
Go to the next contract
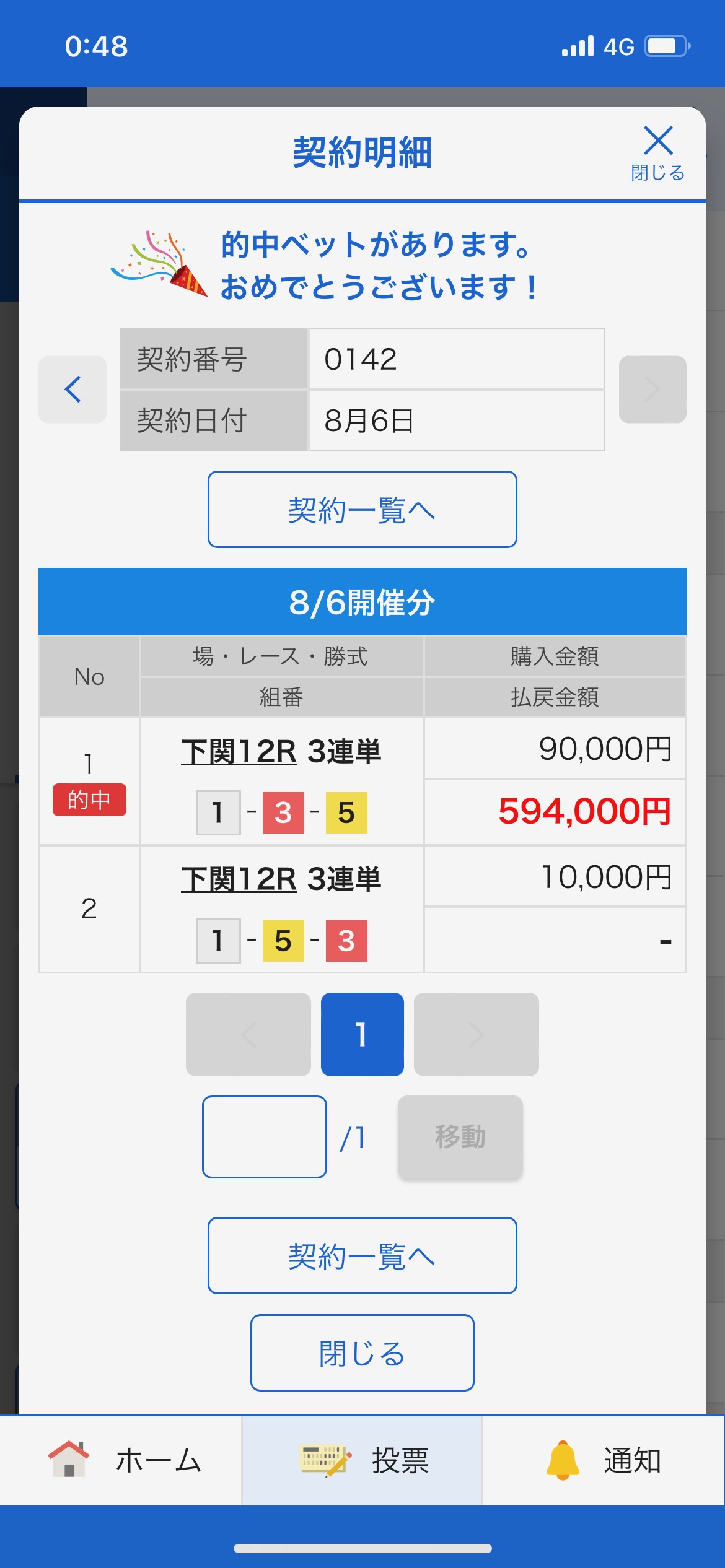click(x=652, y=390)
